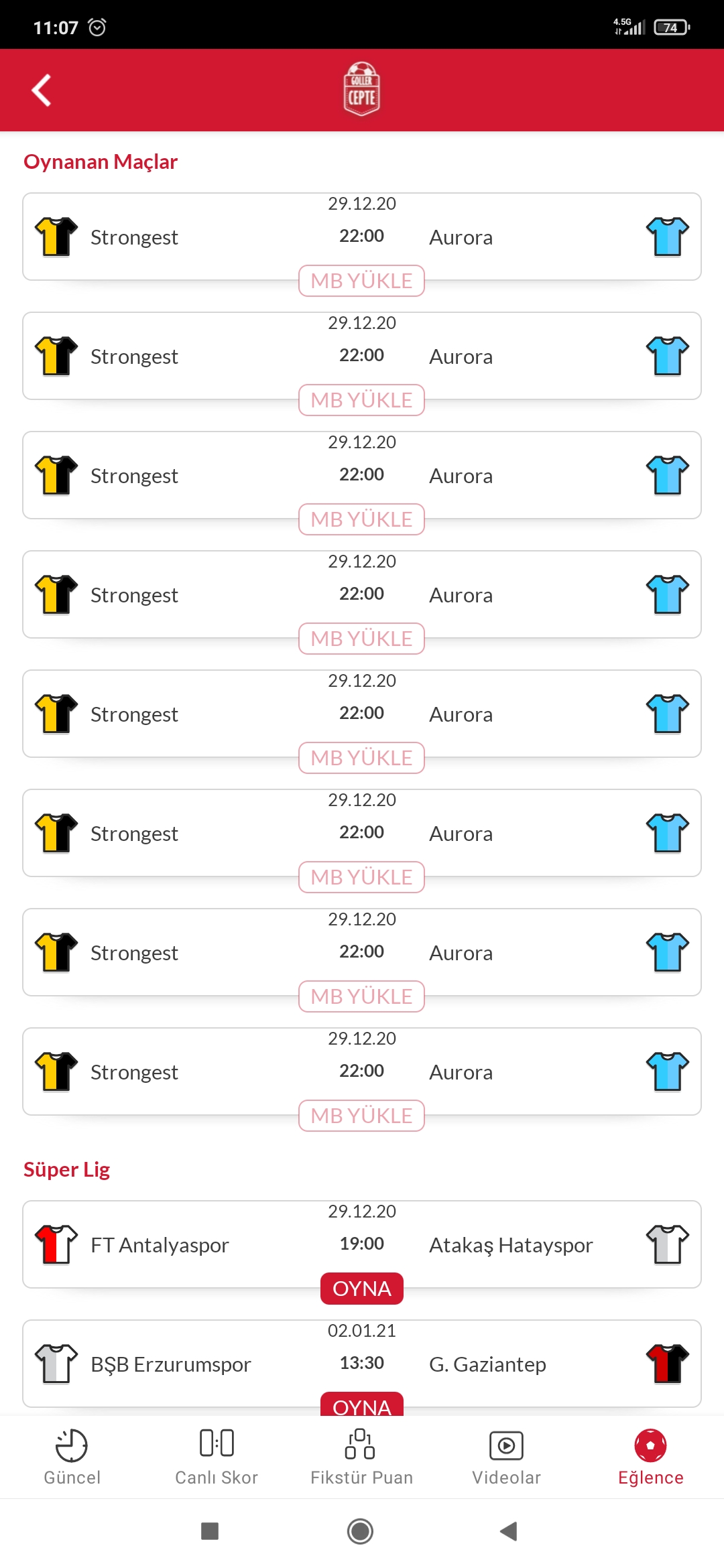
Task: Tap the system home button
Action: point(361,1531)
